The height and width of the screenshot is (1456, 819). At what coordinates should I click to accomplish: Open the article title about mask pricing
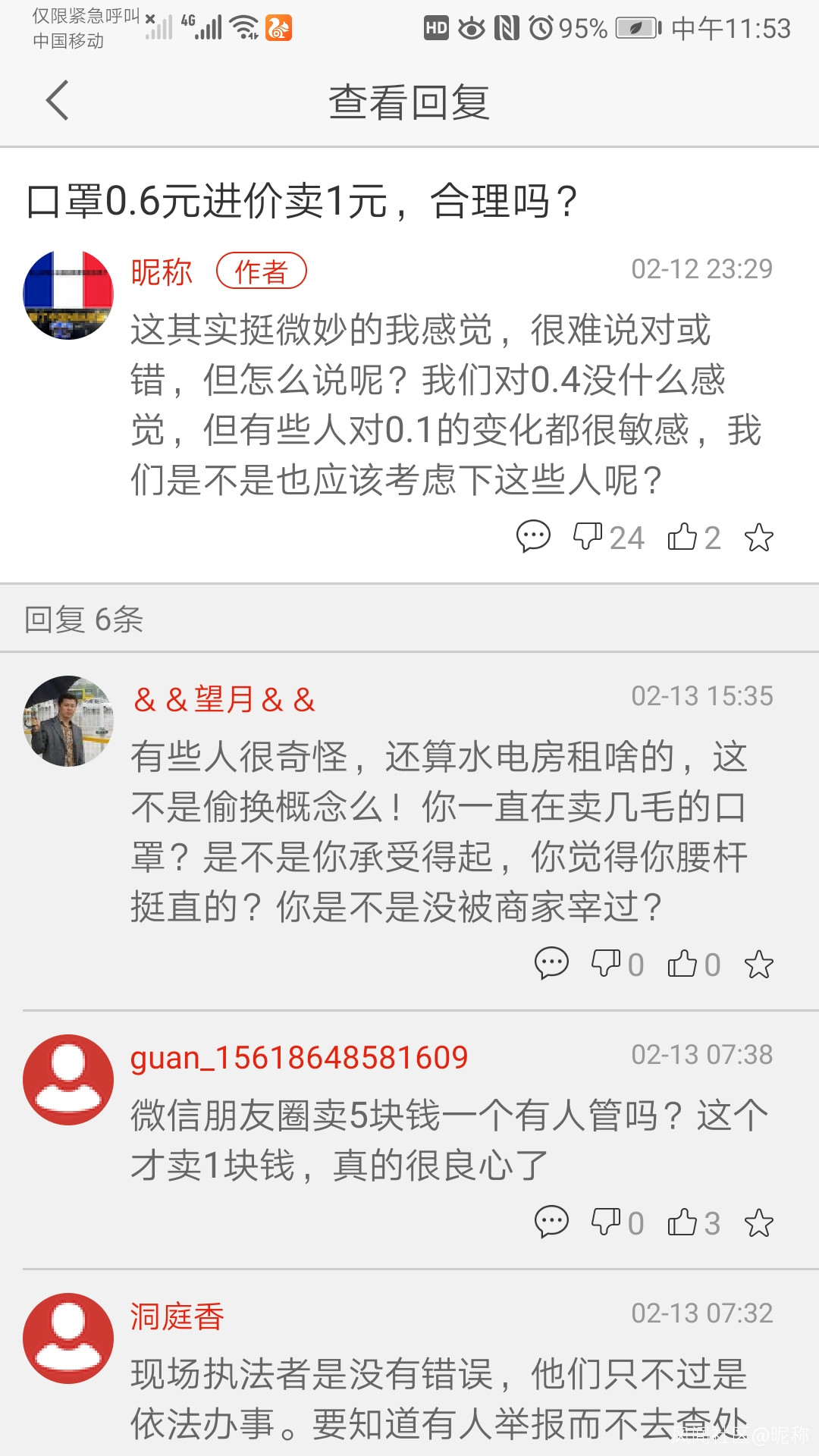tap(301, 202)
